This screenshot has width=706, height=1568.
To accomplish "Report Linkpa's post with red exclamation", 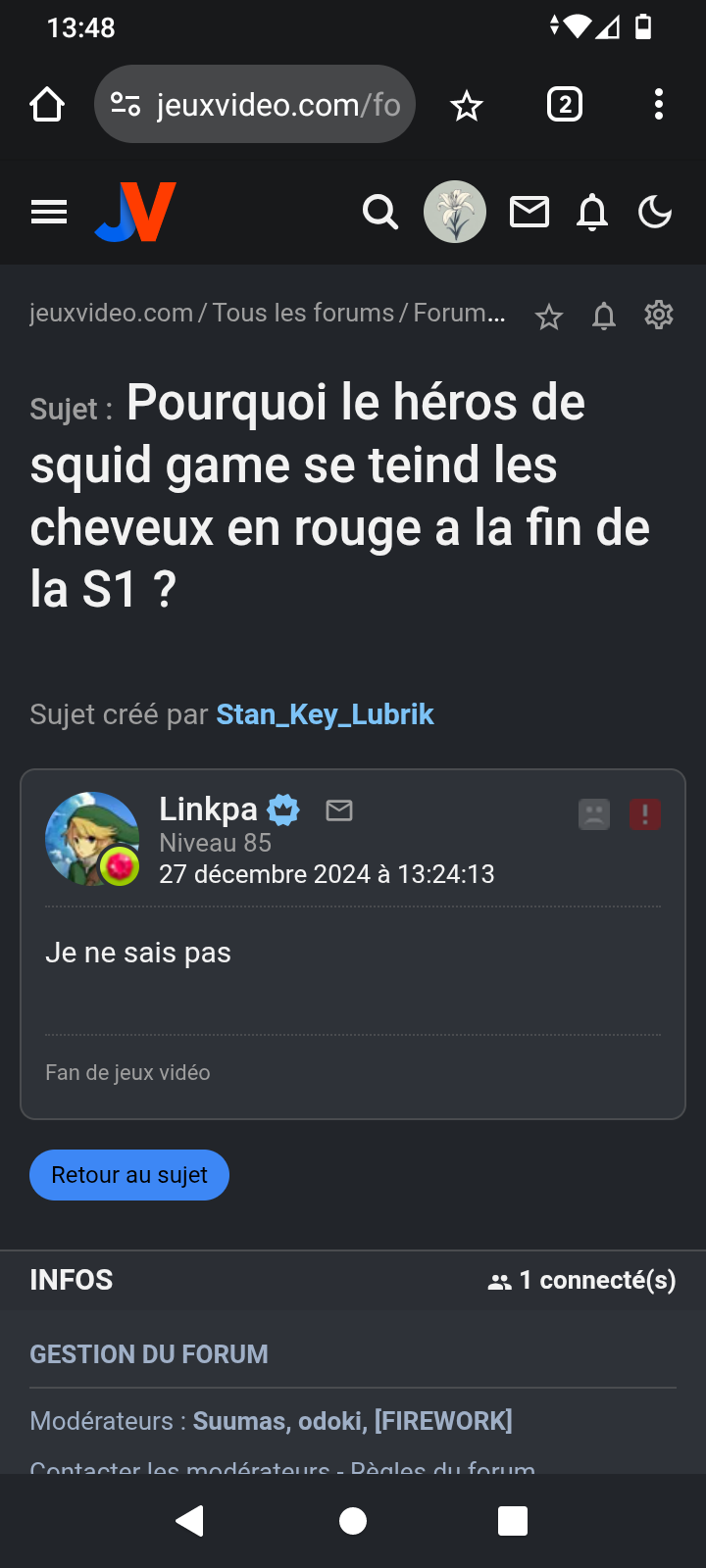I will tap(644, 814).
